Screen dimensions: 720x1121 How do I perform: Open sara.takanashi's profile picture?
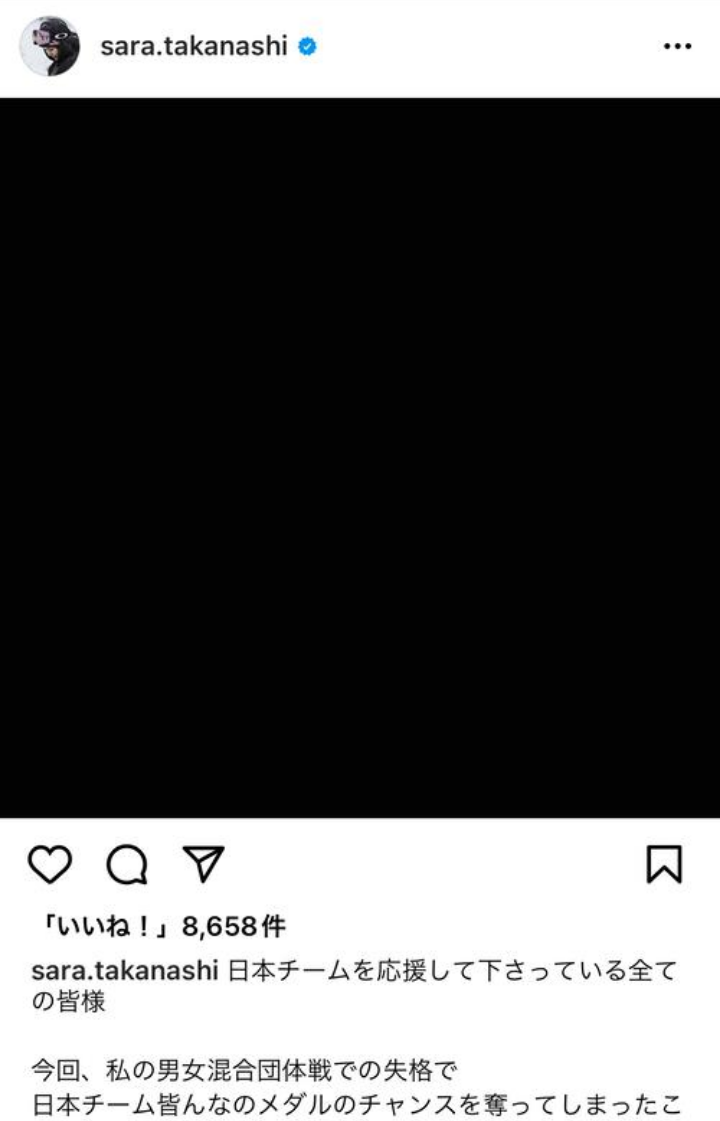click(x=49, y=46)
